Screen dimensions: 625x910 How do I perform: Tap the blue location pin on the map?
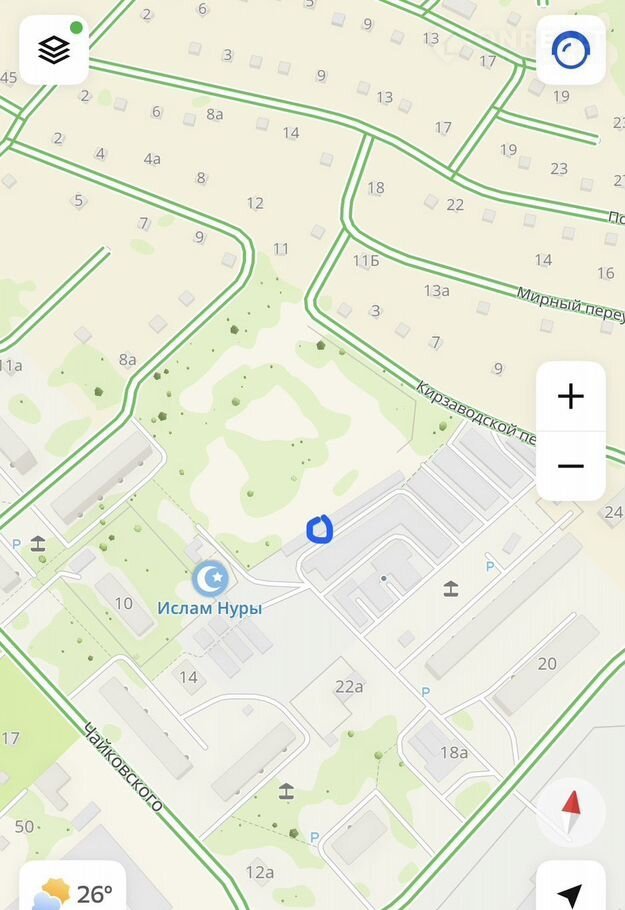tap(320, 529)
